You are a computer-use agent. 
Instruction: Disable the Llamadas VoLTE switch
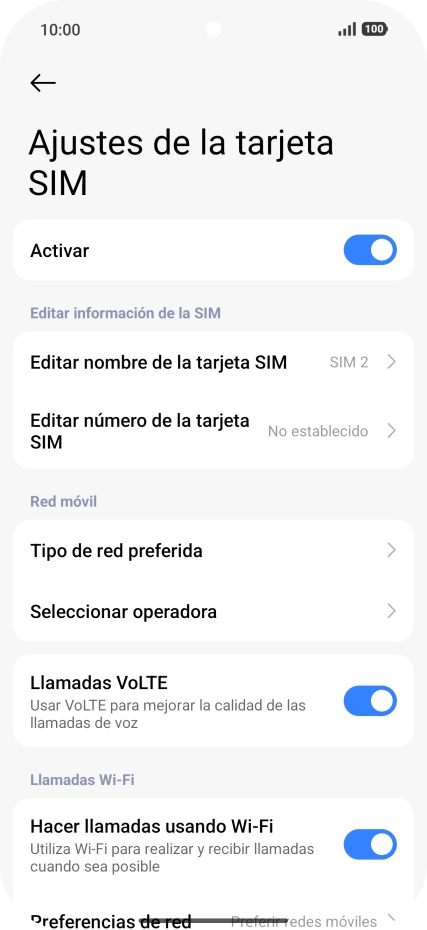(370, 700)
